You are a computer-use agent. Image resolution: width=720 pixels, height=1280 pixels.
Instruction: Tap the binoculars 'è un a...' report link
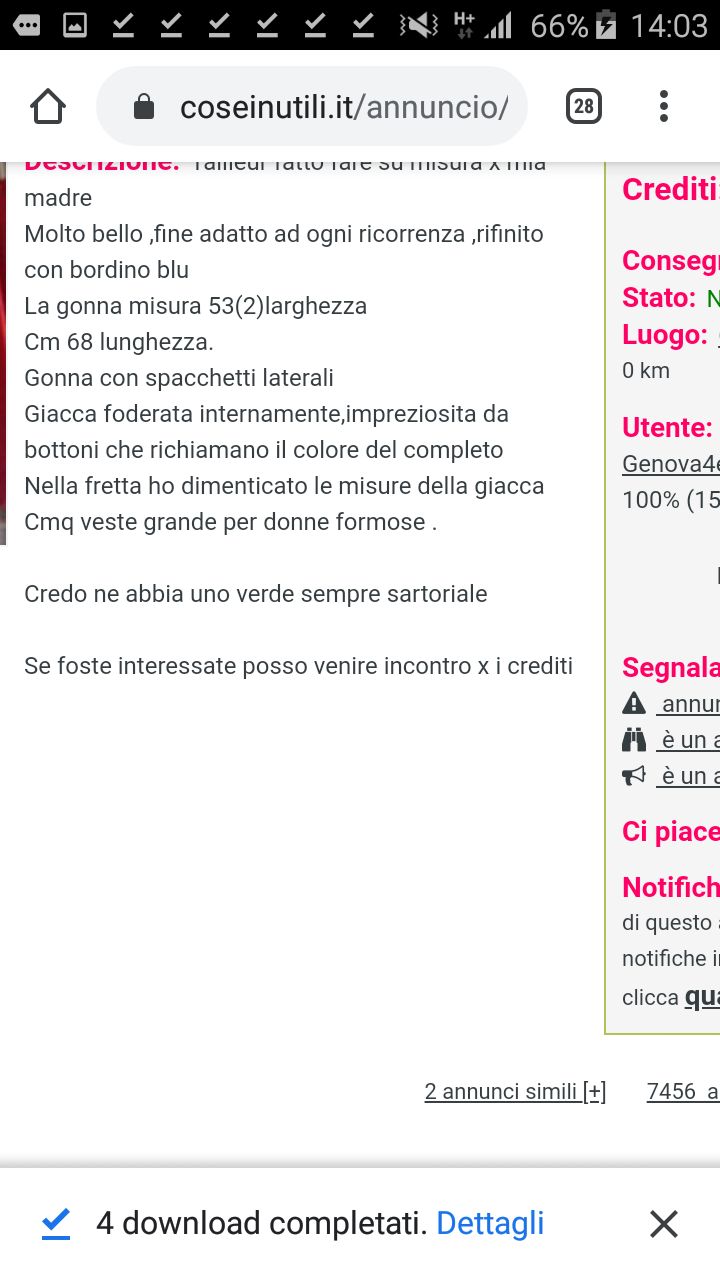tap(688, 740)
